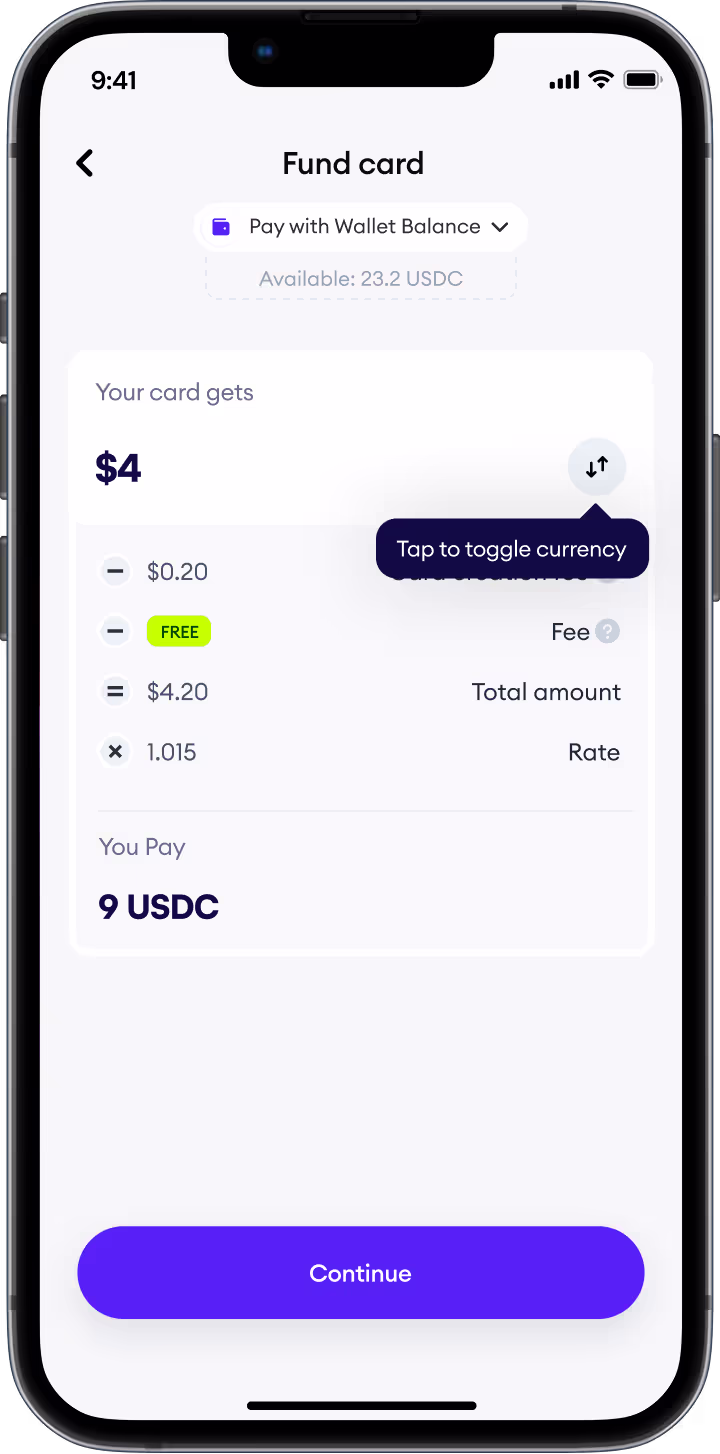This screenshot has height=1454, width=720.
Task: Open Pay with Wallet Balance dropdown
Action: (361, 227)
